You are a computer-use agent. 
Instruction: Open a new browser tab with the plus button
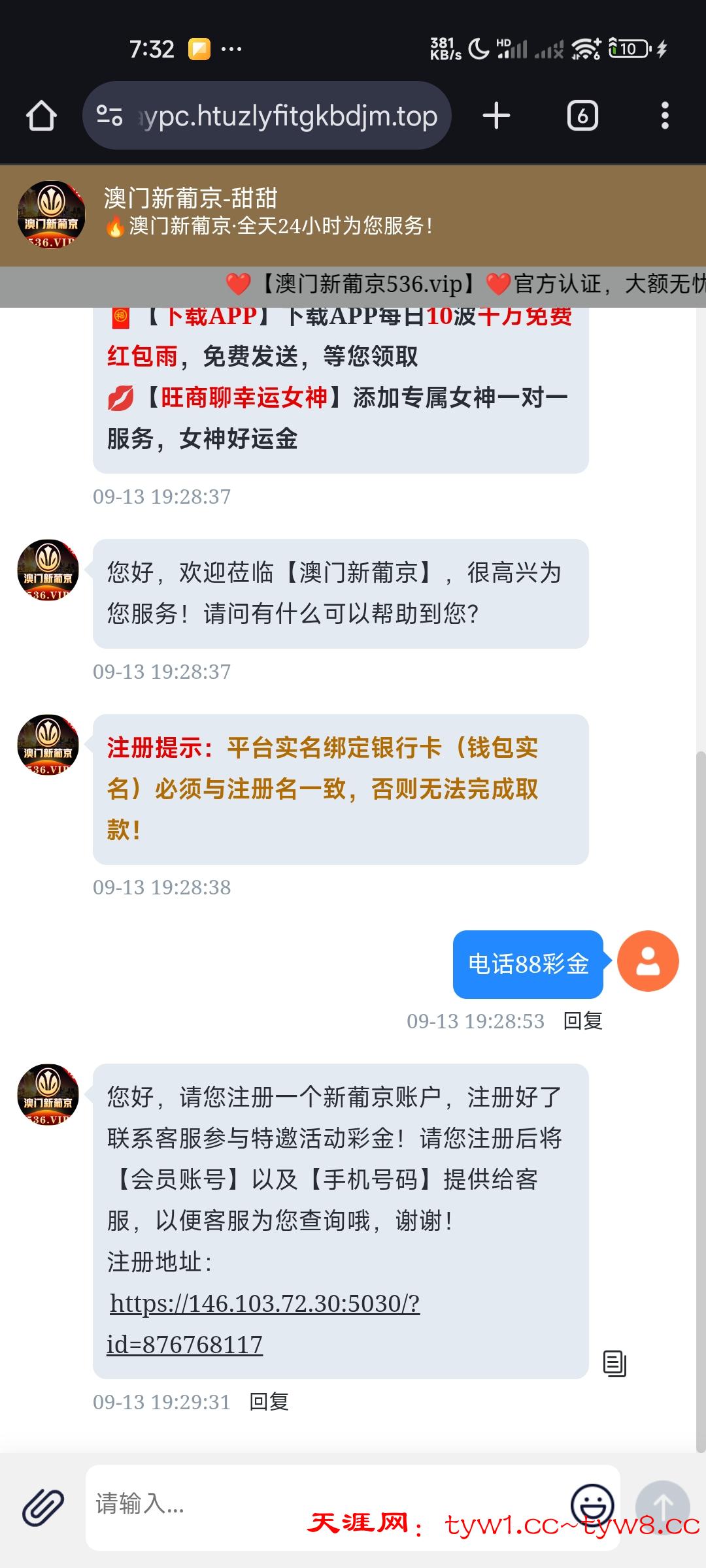point(496,115)
